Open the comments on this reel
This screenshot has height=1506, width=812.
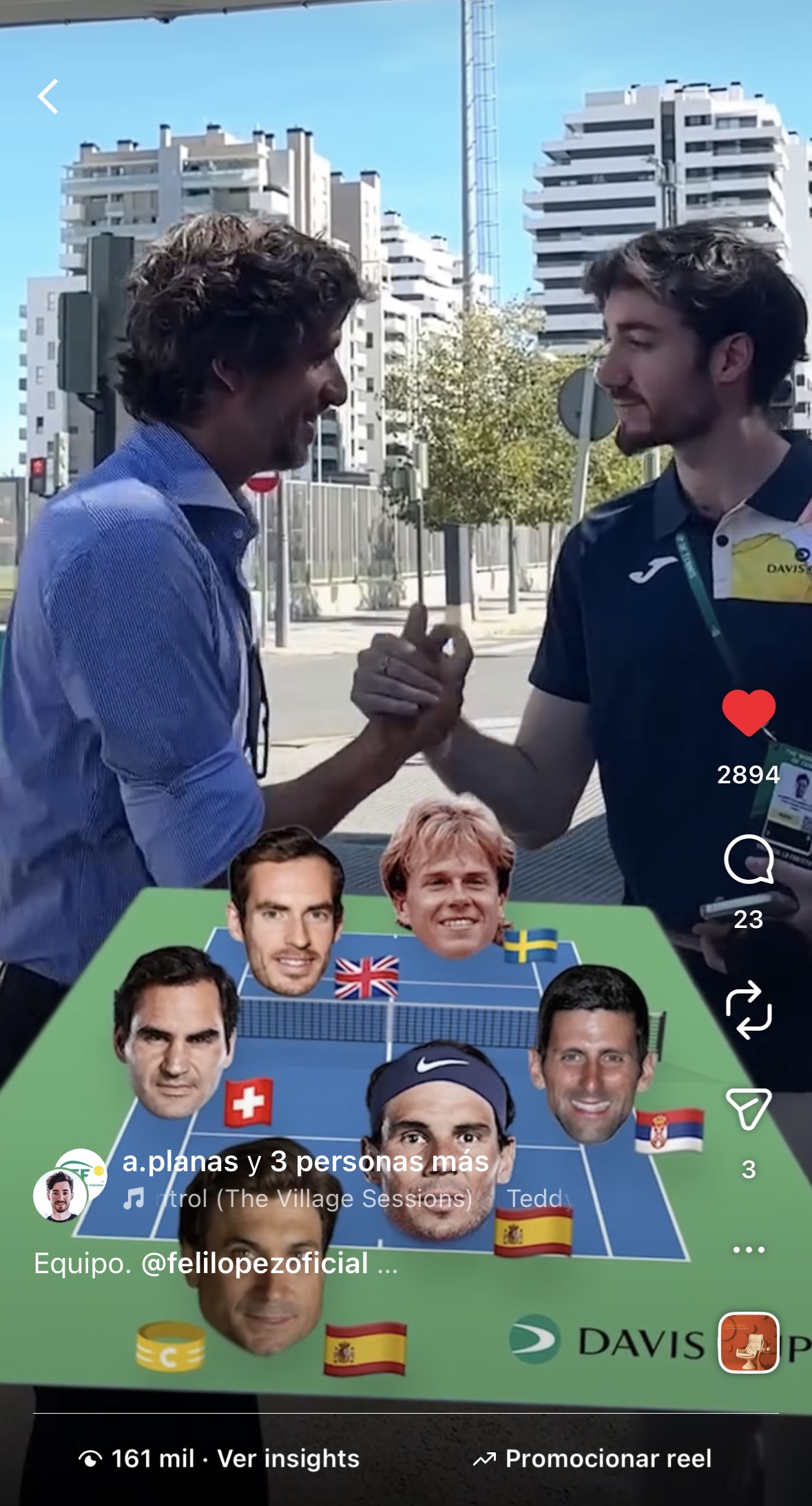click(x=749, y=859)
